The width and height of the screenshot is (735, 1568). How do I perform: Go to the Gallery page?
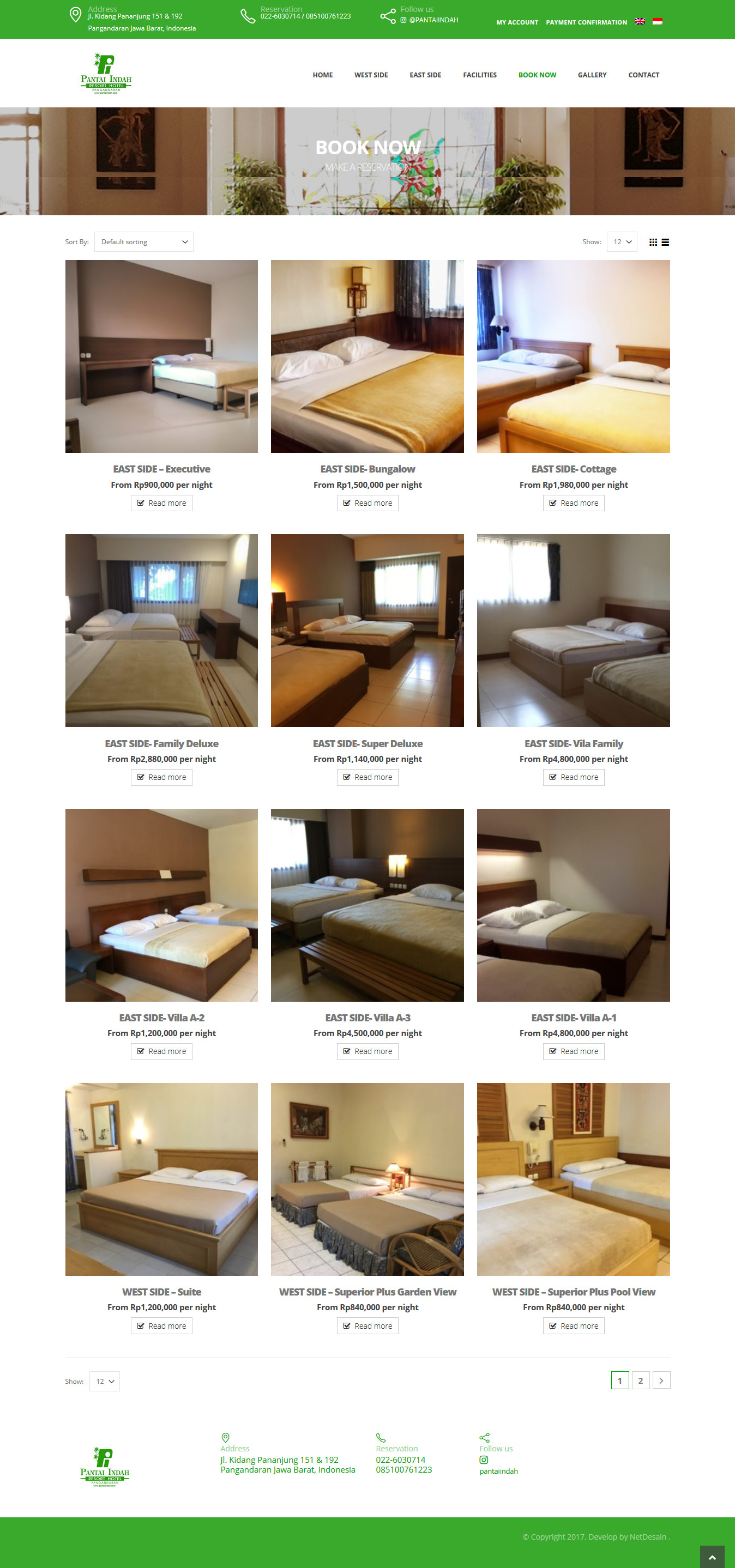coord(592,75)
